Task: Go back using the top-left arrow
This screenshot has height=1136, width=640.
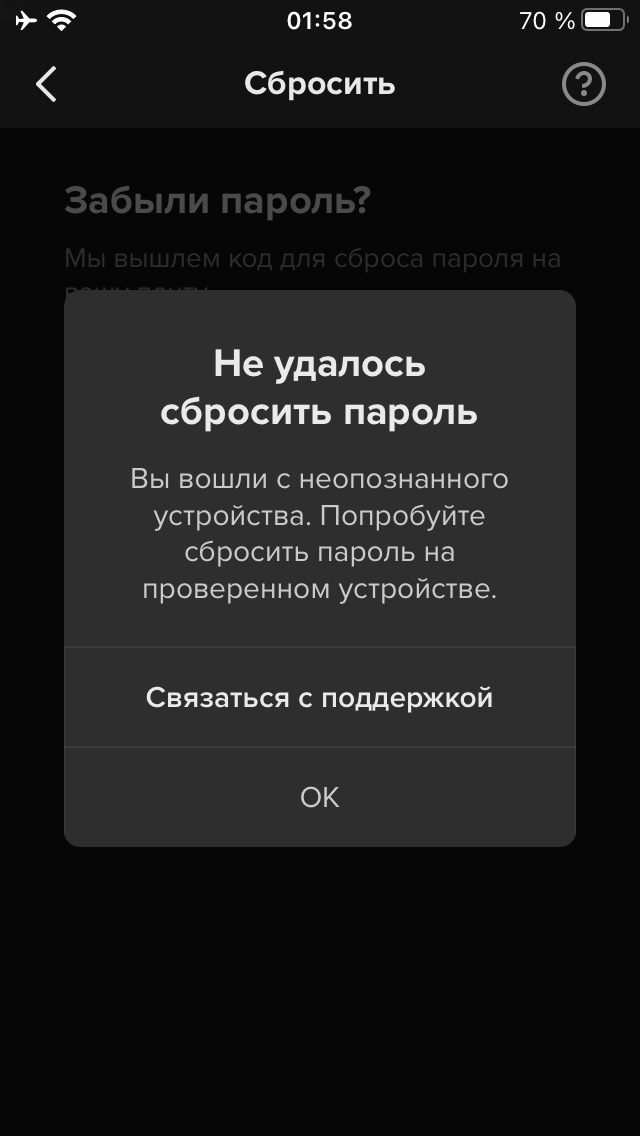Action: tap(46, 84)
